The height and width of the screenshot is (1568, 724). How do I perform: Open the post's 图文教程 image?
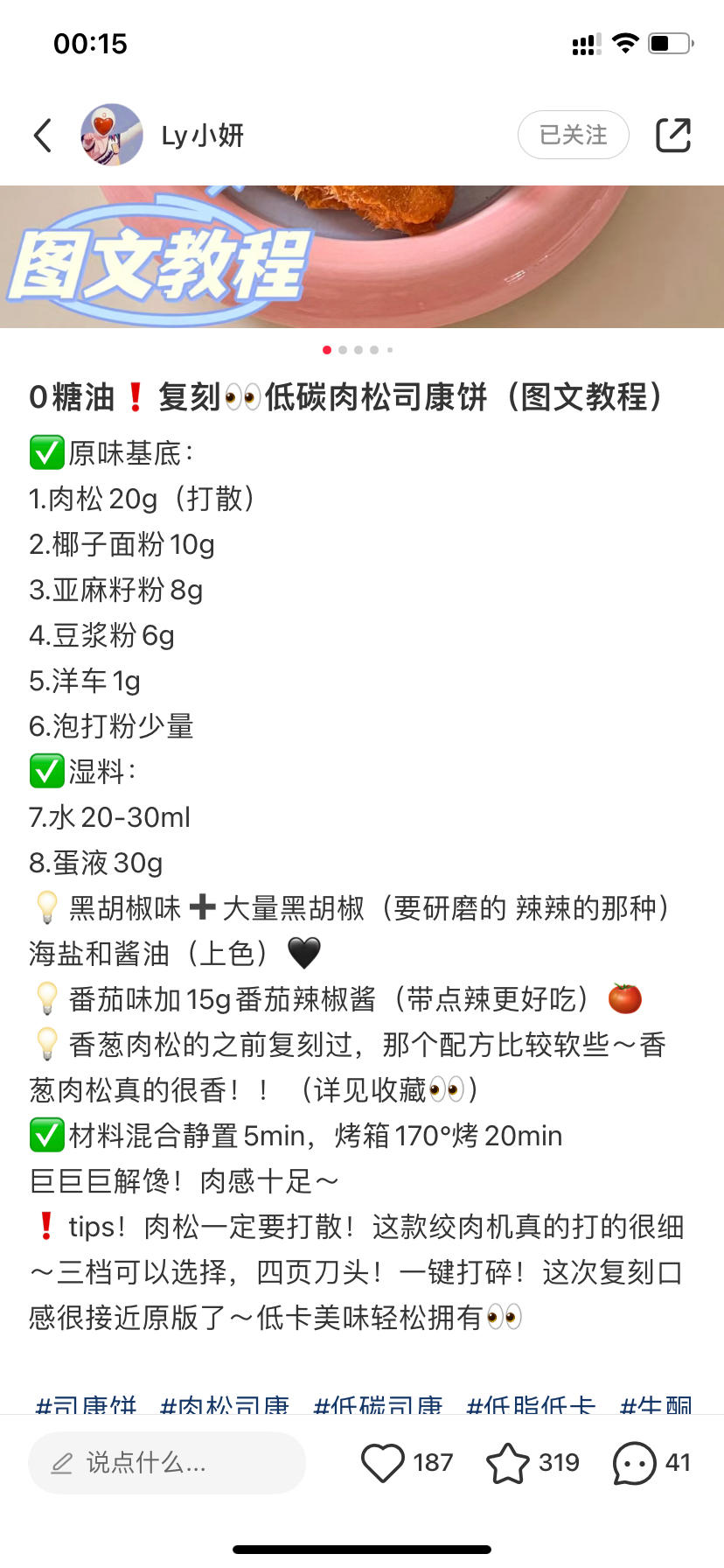coord(362,256)
